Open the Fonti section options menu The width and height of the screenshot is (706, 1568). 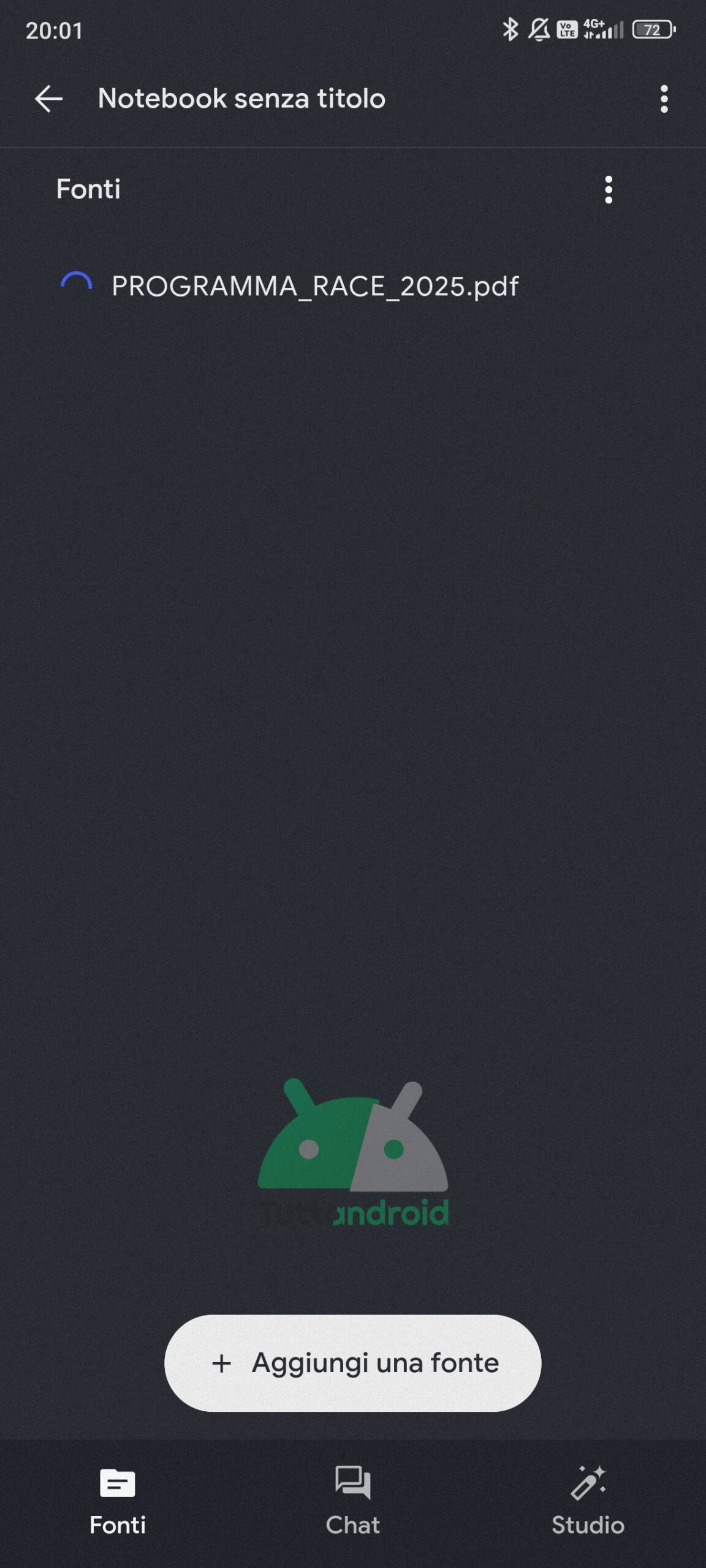(x=609, y=189)
